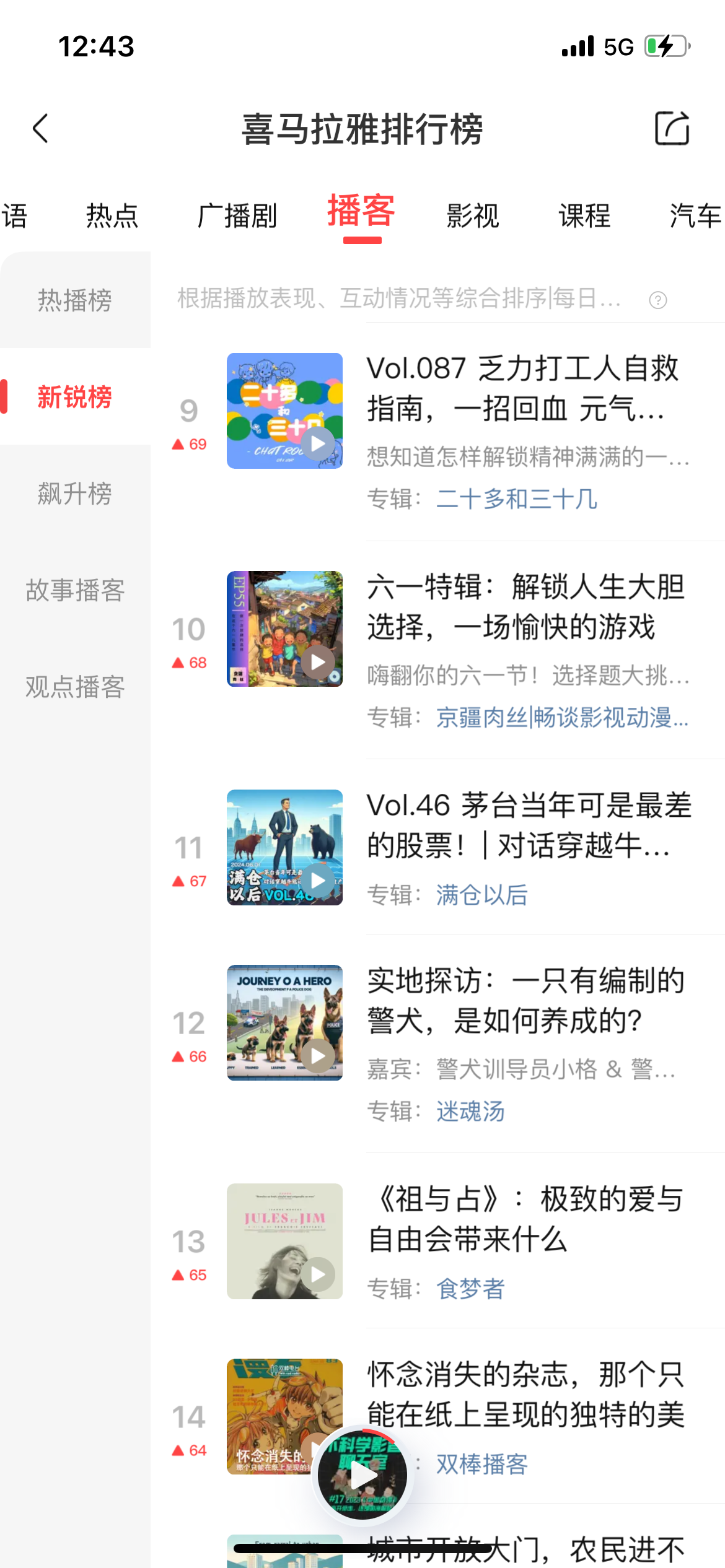Screen dimensions: 725x1568
Task: Go back from the ranking page
Action: click(41, 129)
